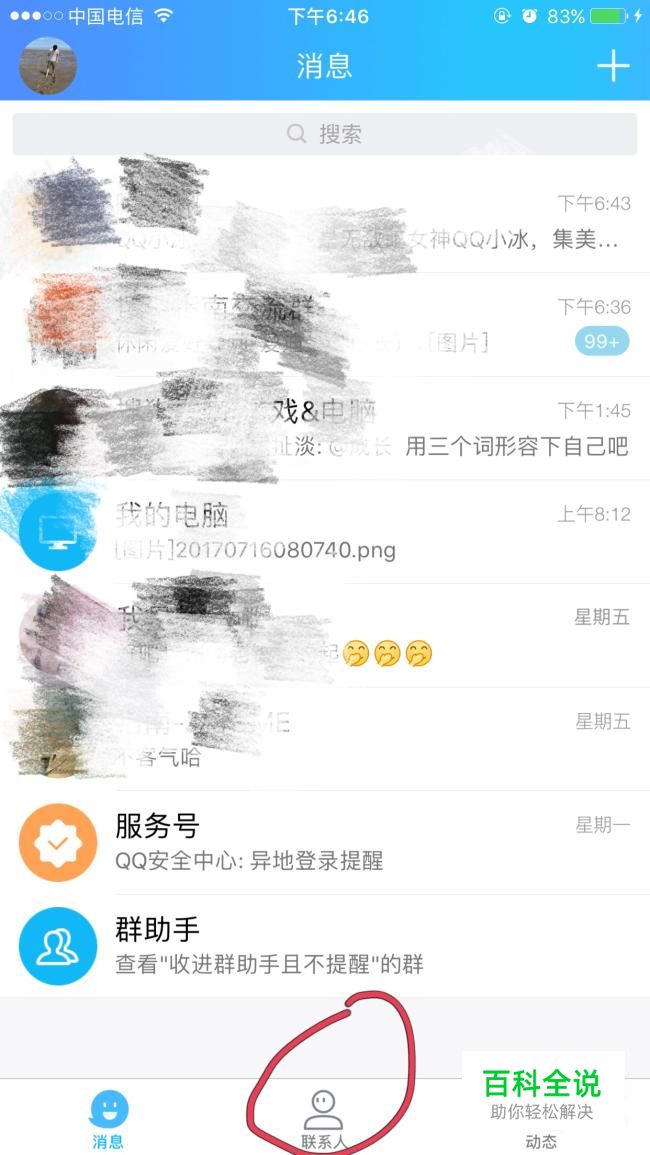This screenshot has width=650, height=1155.
Task: Switch to the 动态 tab
Action: [x=541, y=1120]
